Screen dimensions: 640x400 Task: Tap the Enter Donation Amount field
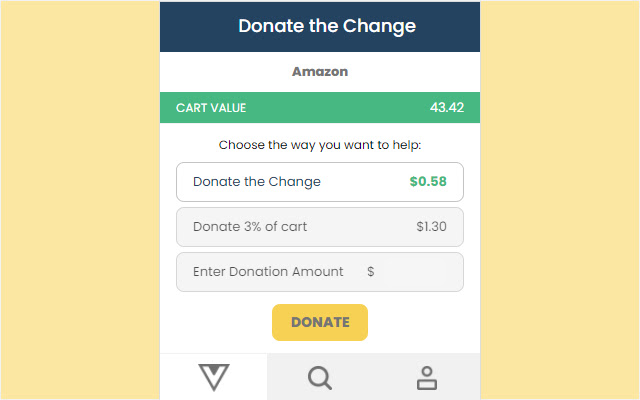click(319, 272)
